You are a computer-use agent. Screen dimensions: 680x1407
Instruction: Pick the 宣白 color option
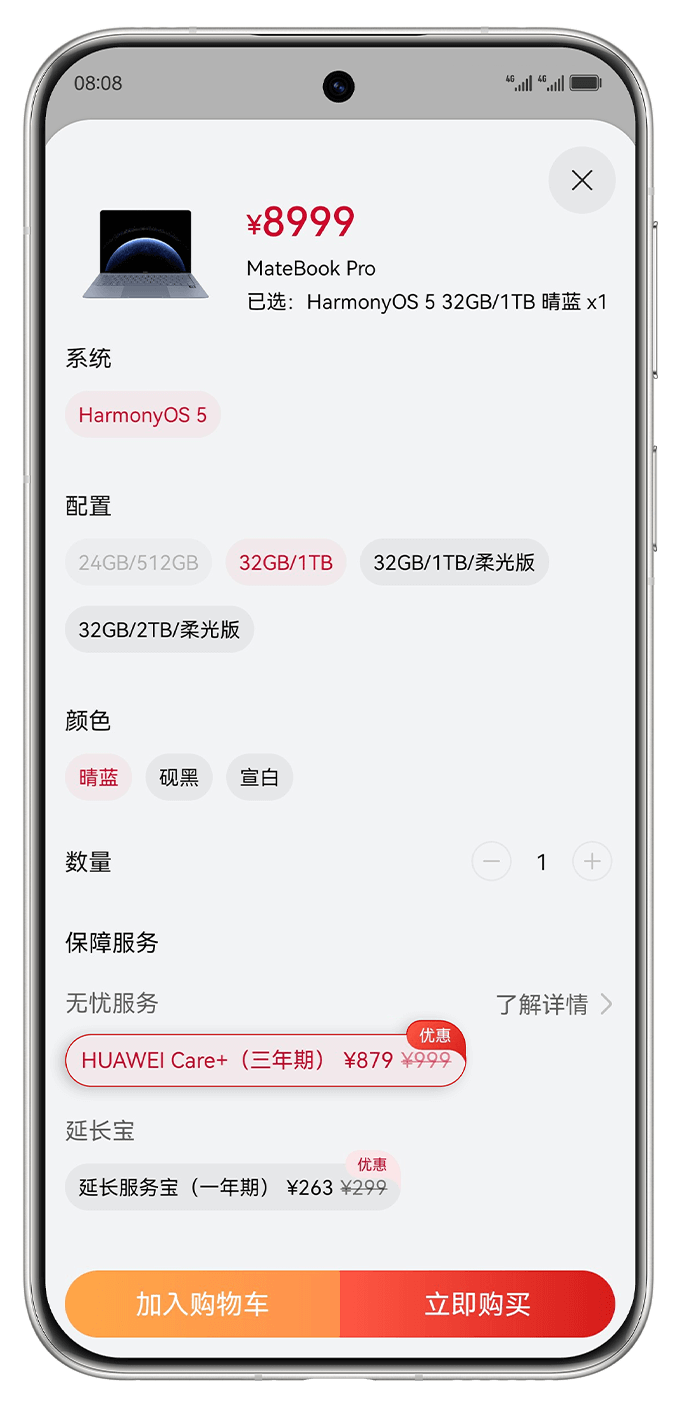[259, 777]
